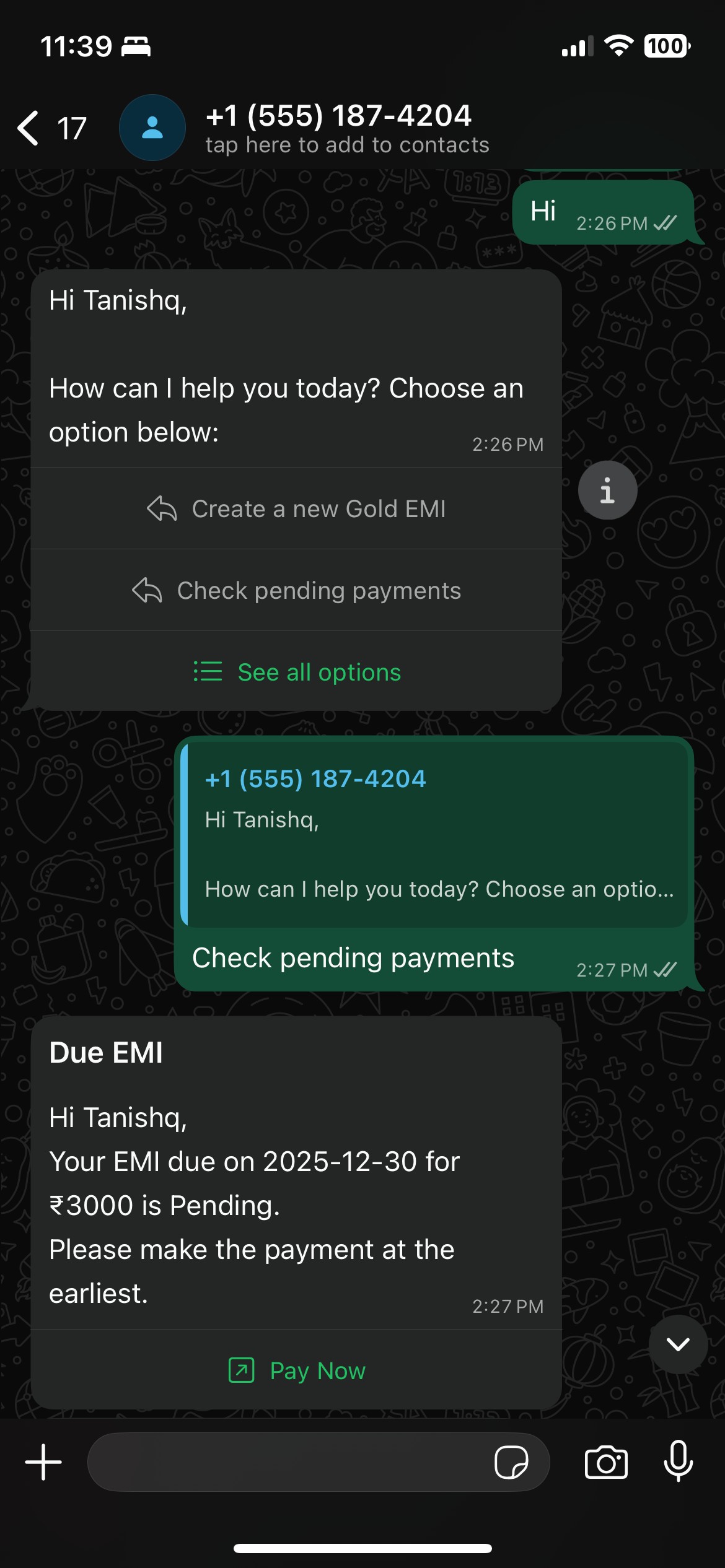Open the camera

pyautogui.click(x=606, y=1462)
